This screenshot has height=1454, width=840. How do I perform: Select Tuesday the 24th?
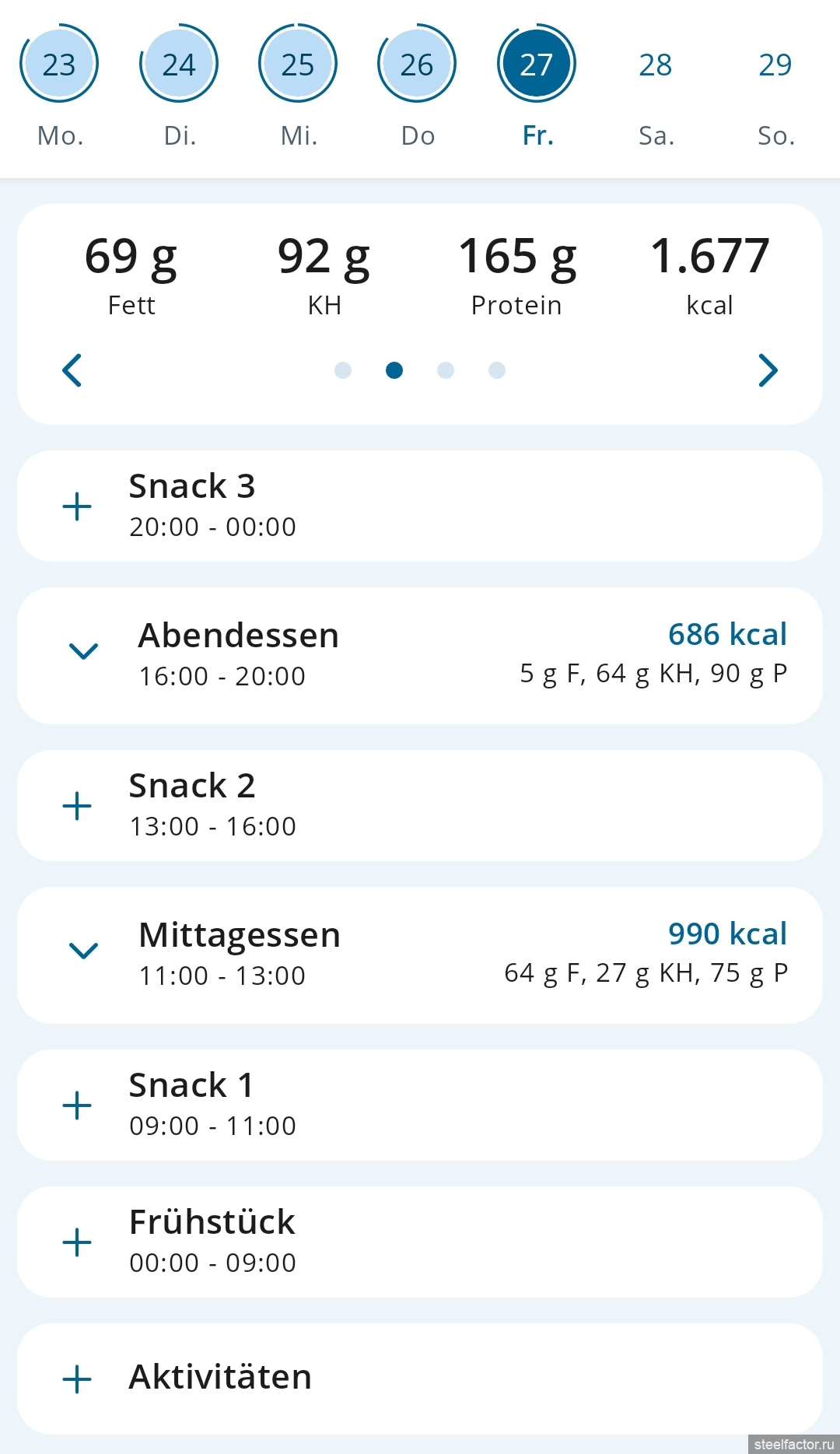pyautogui.click(x=179, y=65)
